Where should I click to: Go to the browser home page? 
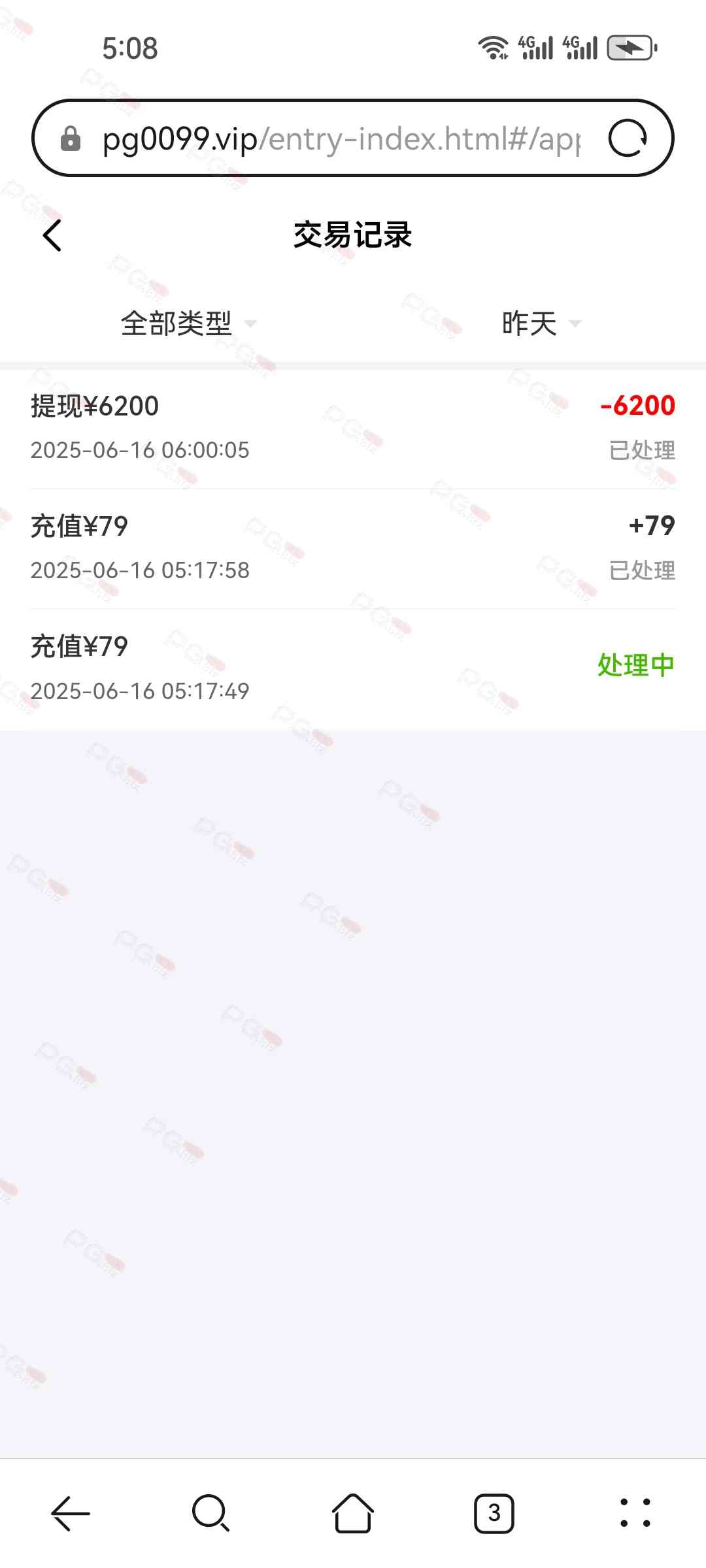tap(353, 1513)
